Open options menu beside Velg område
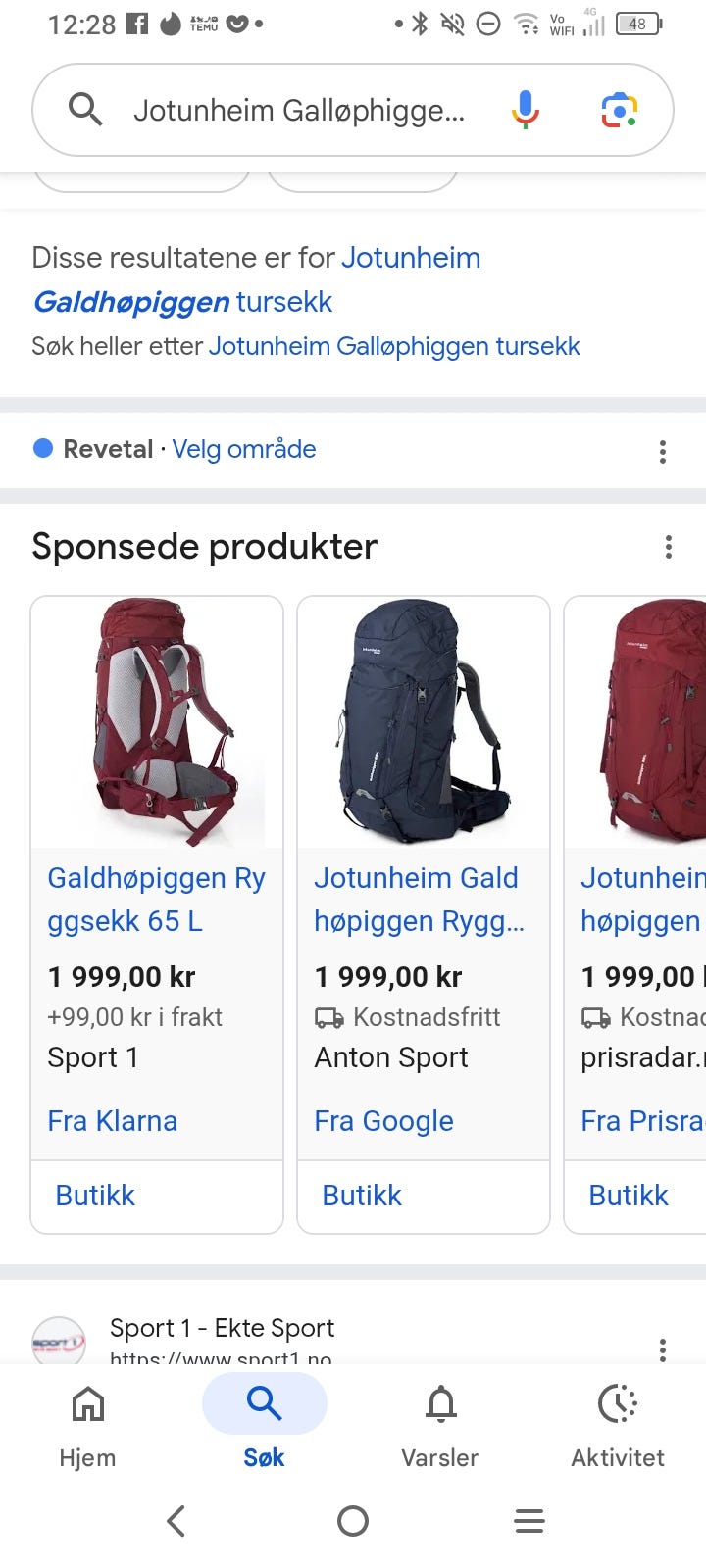The image size is (706, 1568). pos(663,450)
